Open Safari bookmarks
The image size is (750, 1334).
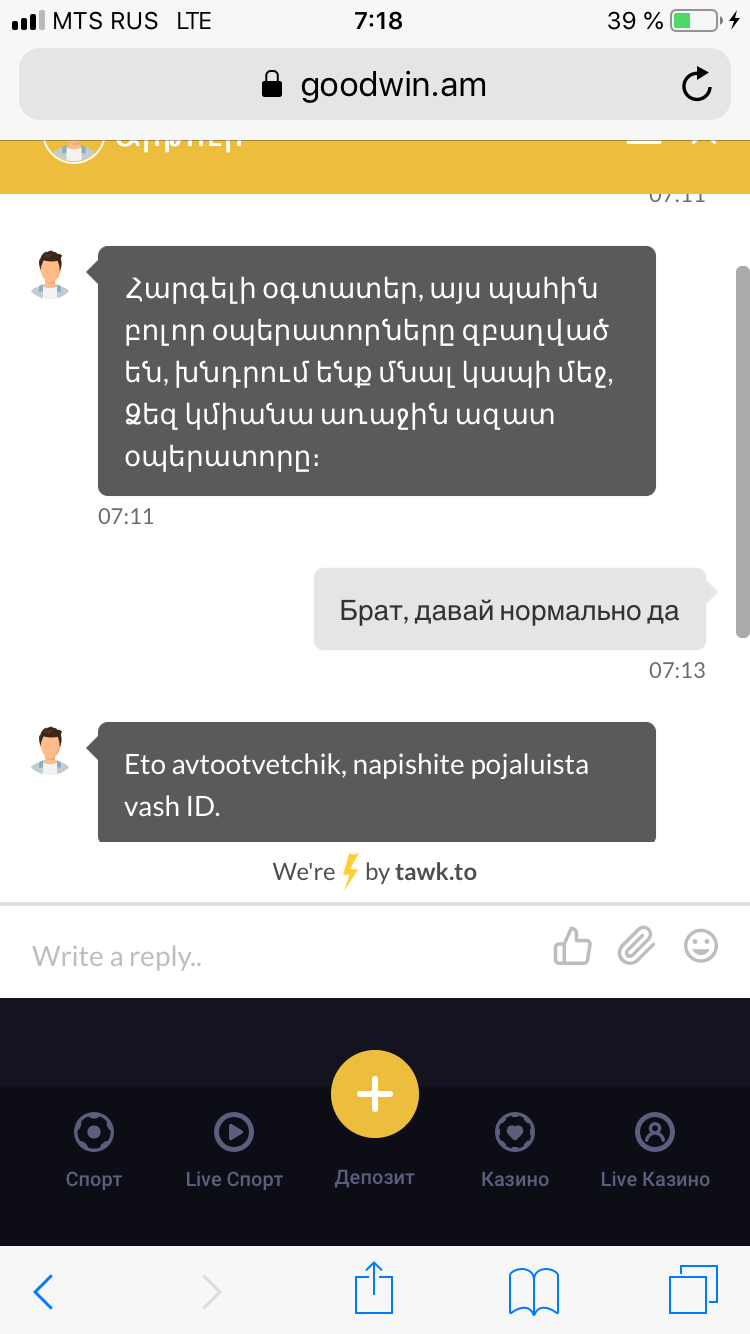[x=534, y=1291]
